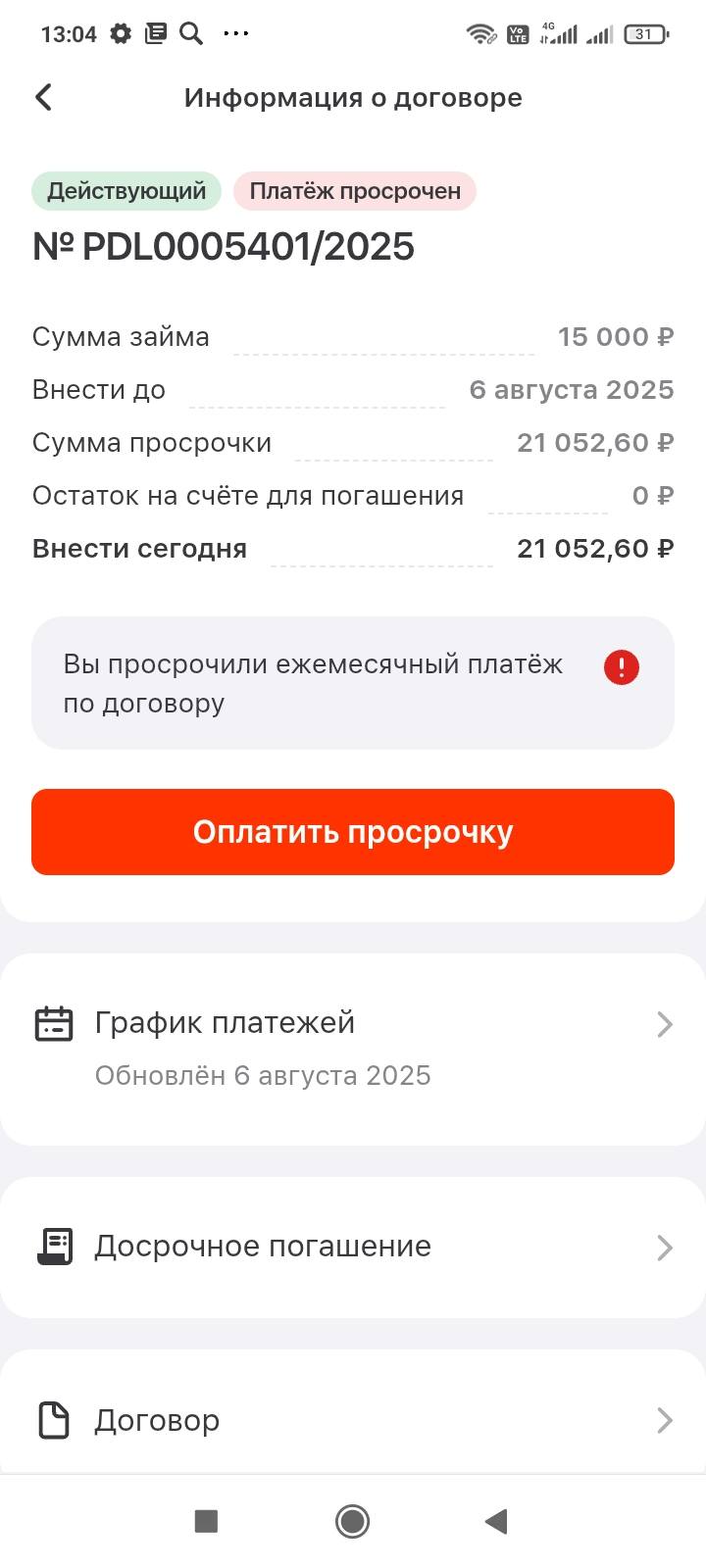The width and height of the screenshot is (706, 1568).
Task: Open the settings gear in the status bar
Action: pos(119,32)
